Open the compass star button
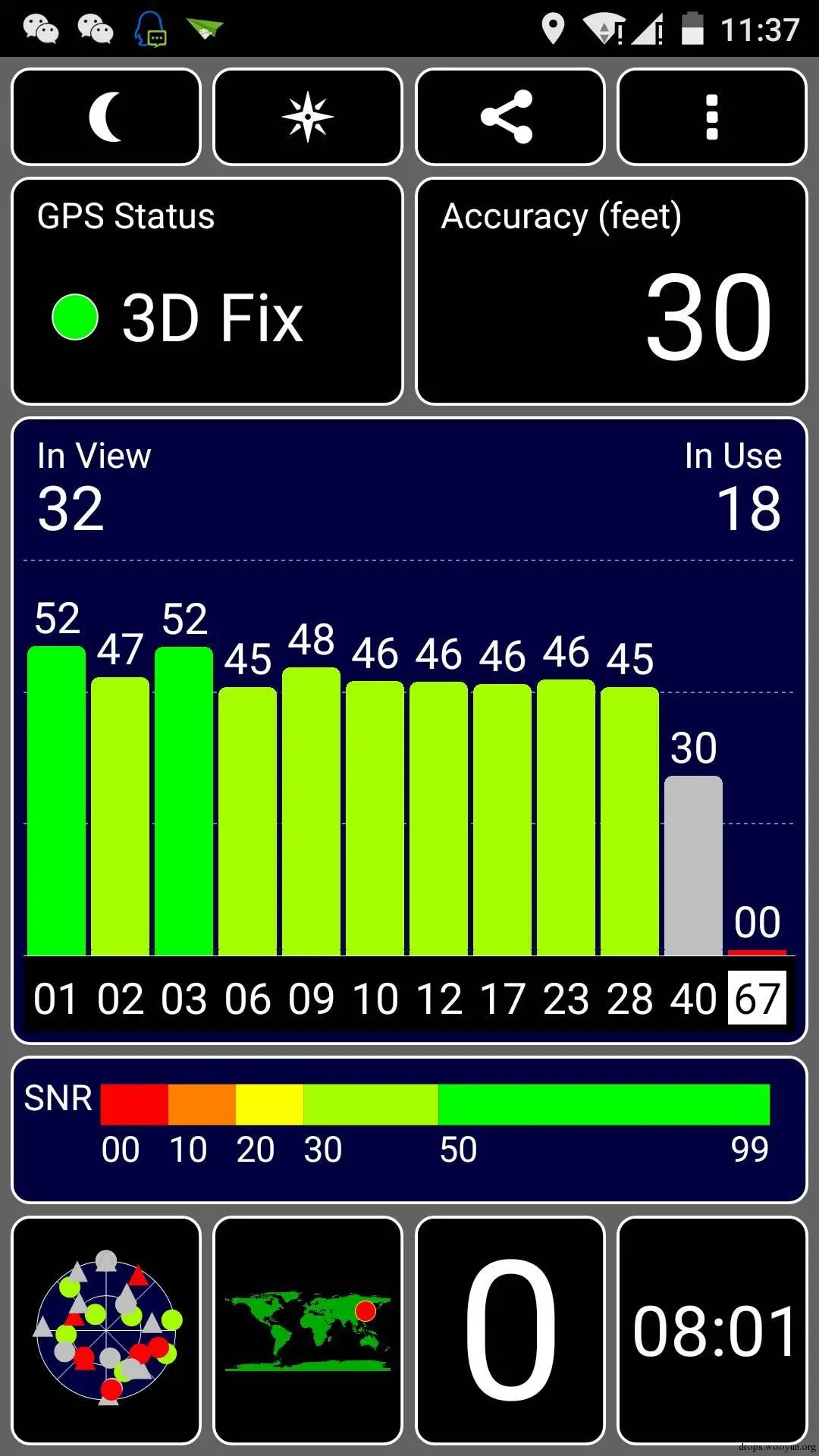819x1456 pixels. (x=308, y=117)
